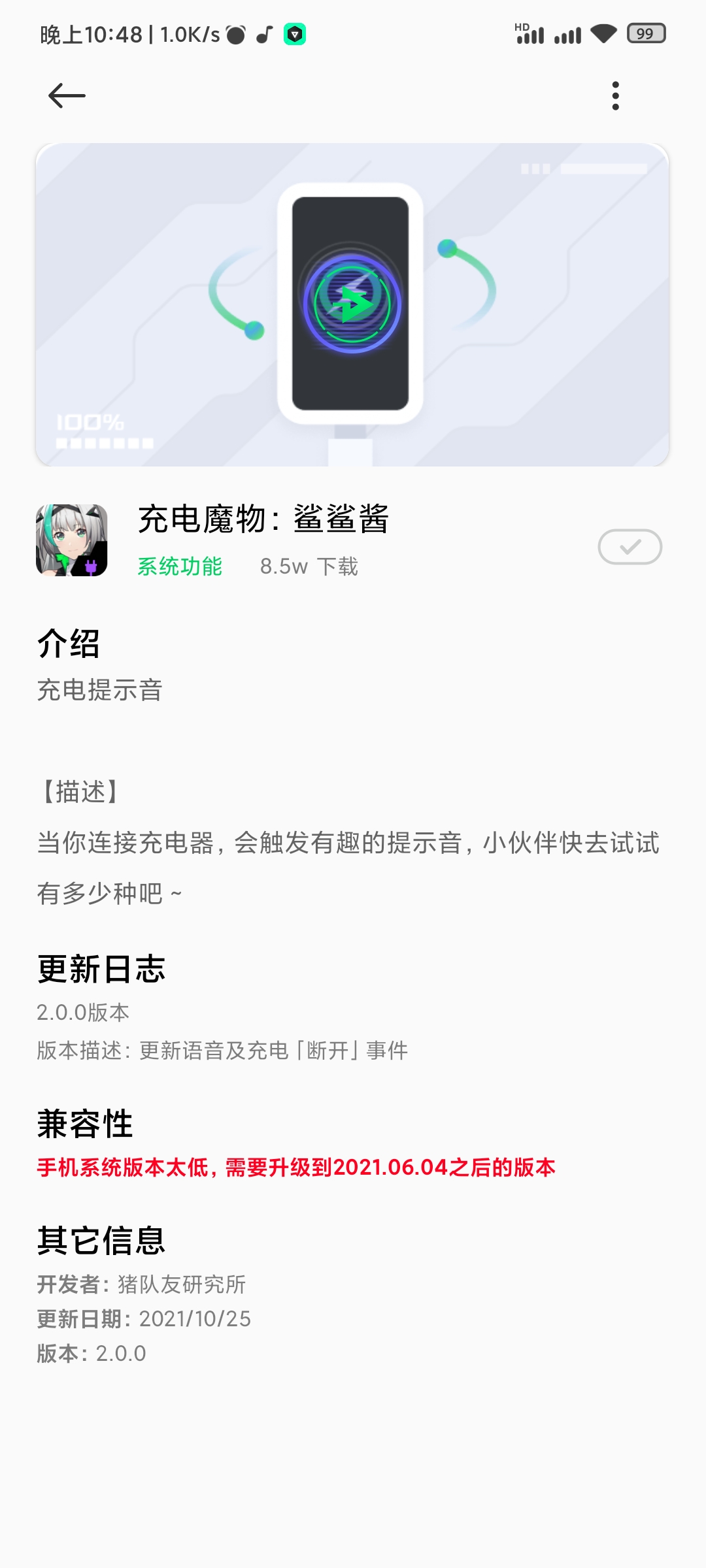
Task: Open the three-dot overflow menu
Action: pos(615,96)
